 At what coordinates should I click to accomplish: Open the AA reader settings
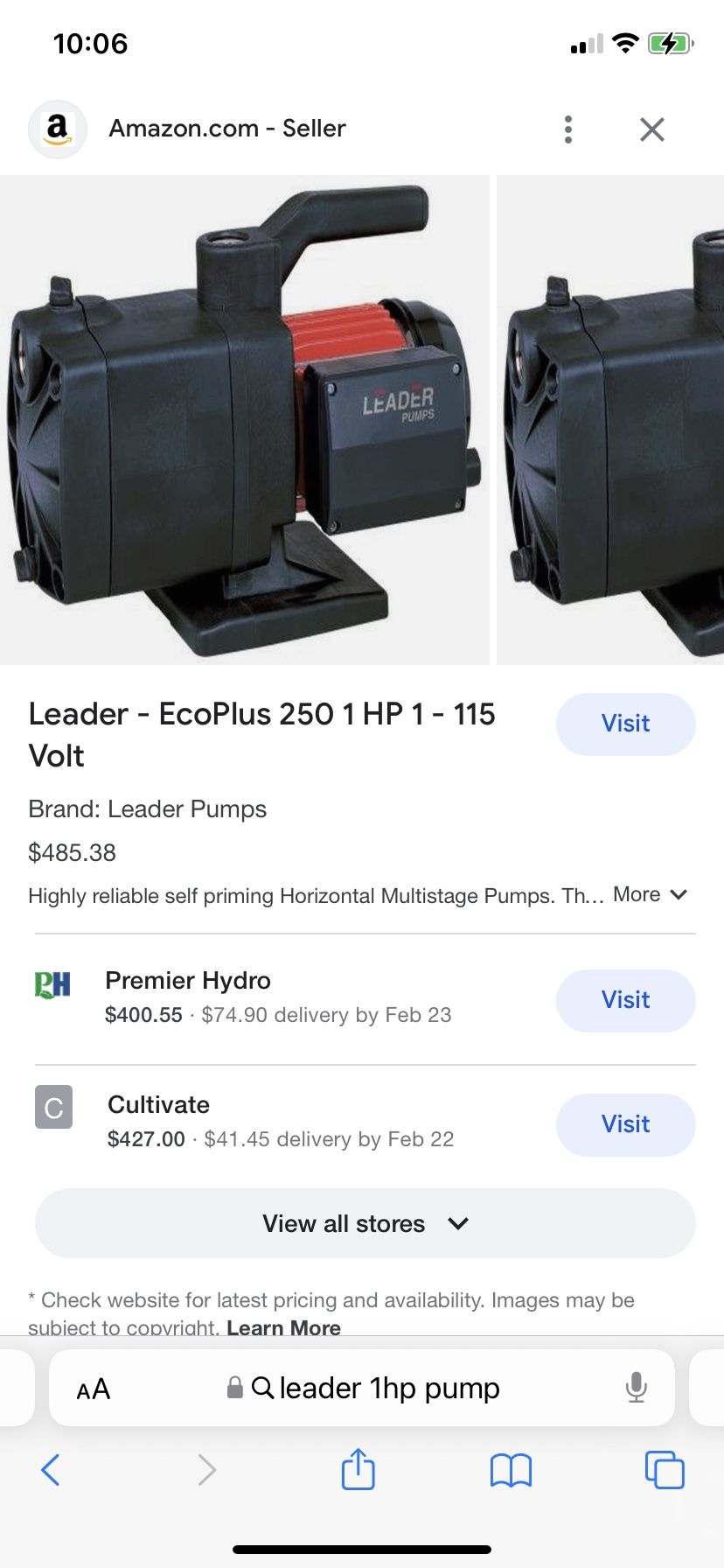point(94,1389)
